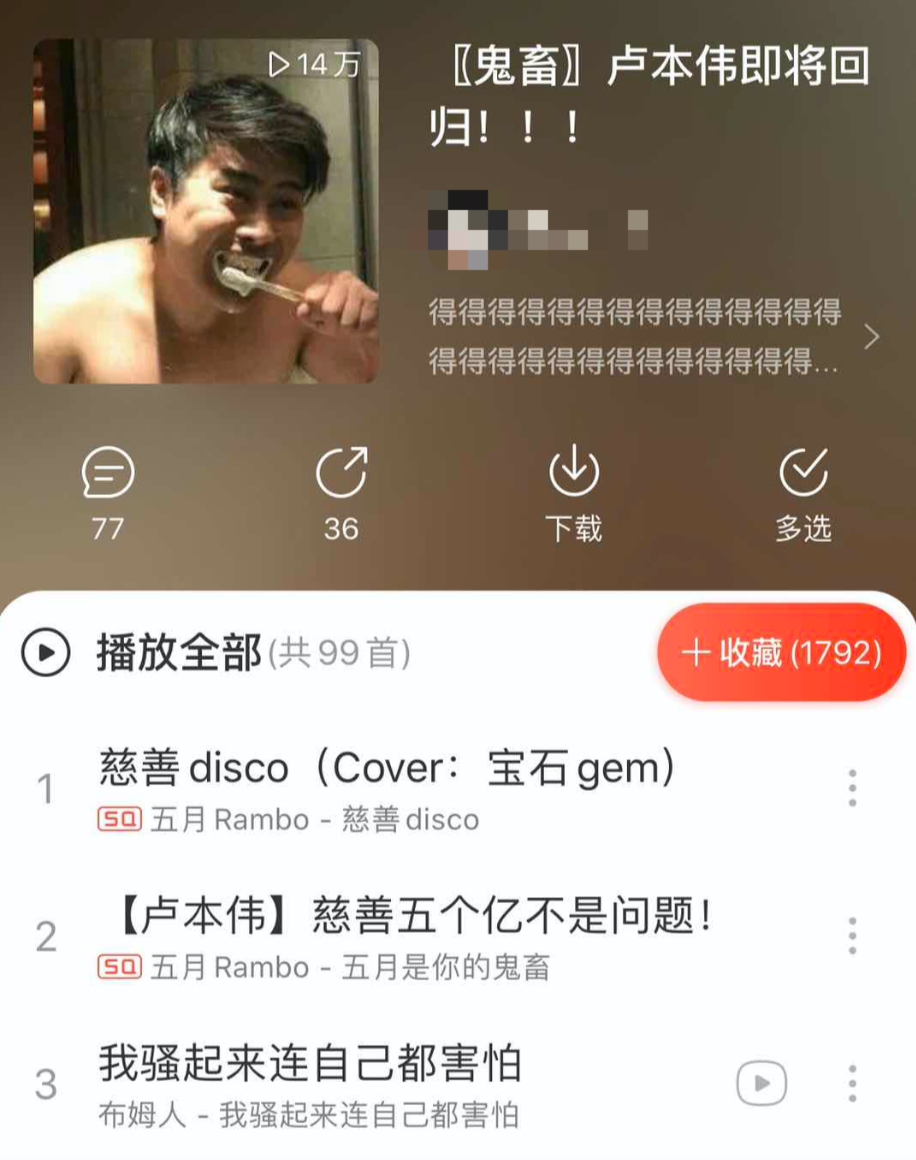The image size is (916, 1160).
Task: Open the more options menu for 慈善 disco
Action: point(852,790)
